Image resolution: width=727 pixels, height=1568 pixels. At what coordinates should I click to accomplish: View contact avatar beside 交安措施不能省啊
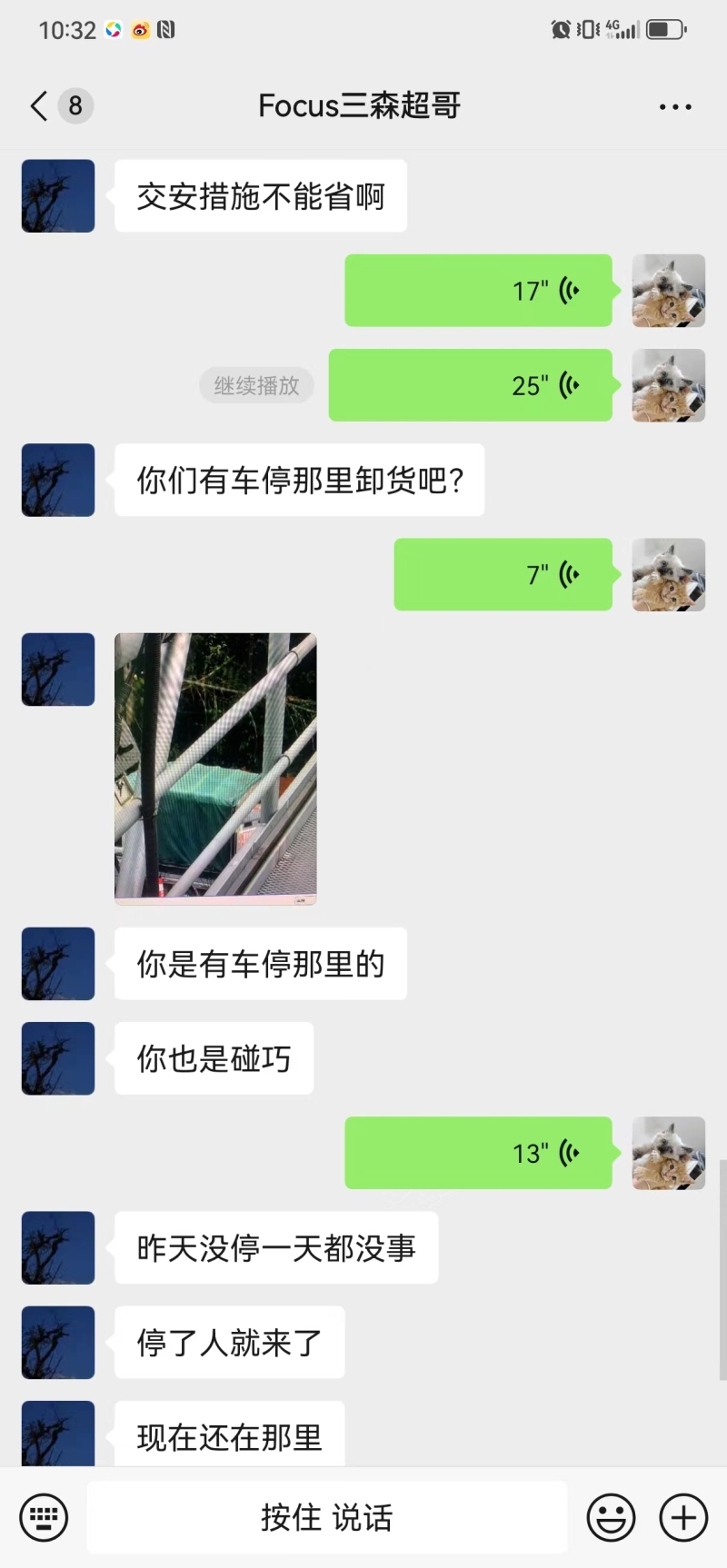tap(58, 196)
